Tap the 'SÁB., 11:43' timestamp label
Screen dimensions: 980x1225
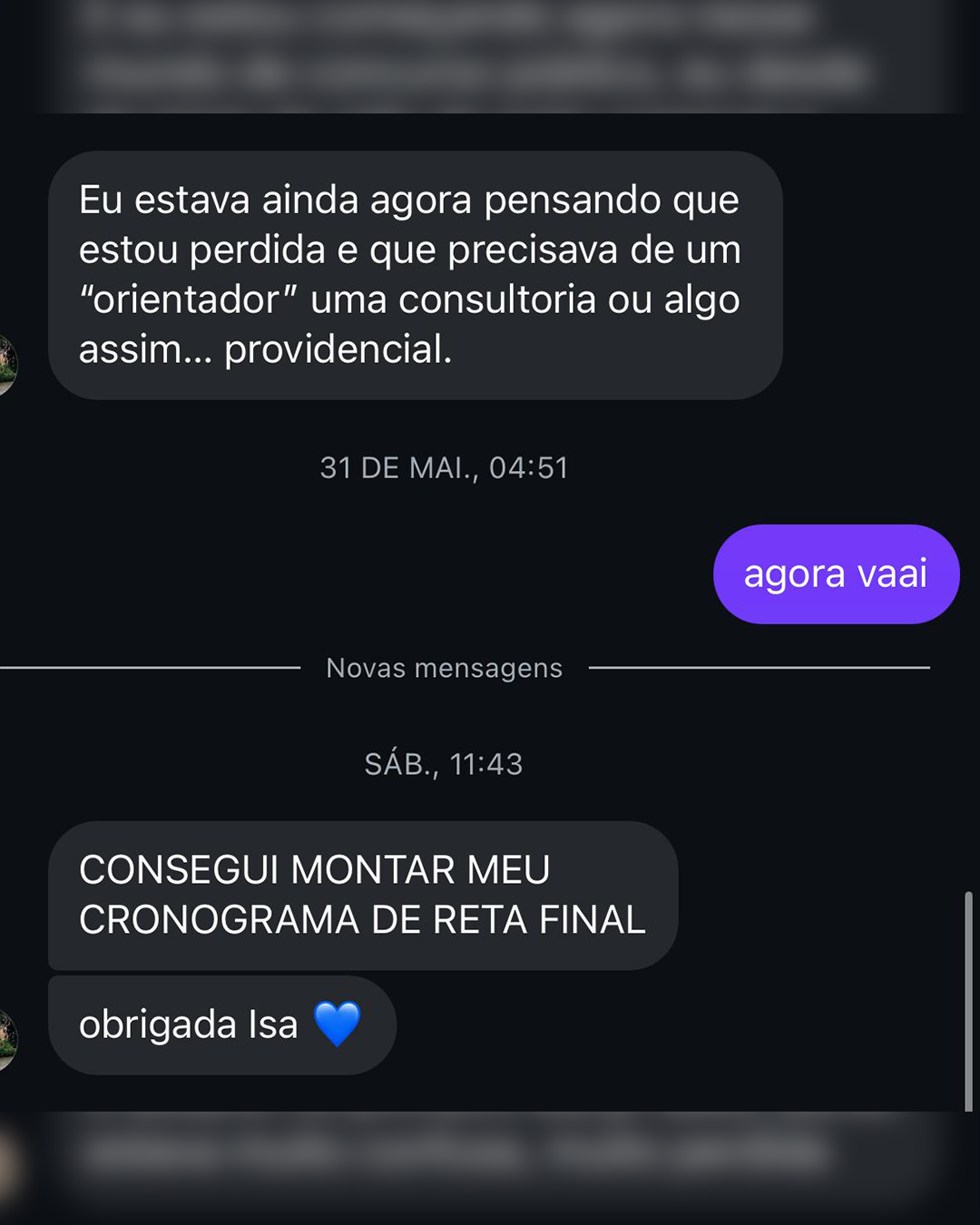(x=444, y=765)
